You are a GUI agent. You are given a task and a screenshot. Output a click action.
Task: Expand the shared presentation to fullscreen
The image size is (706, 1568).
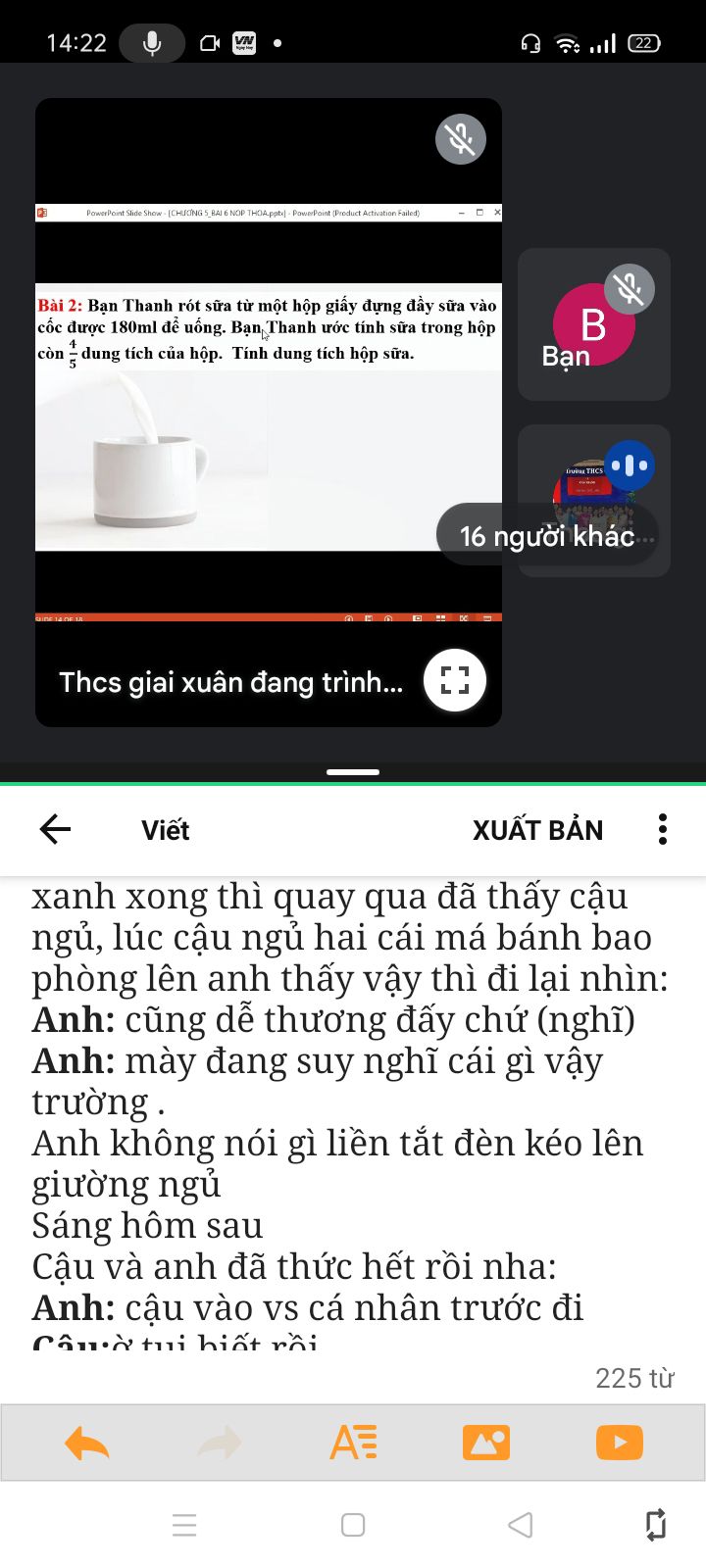[455, 680]
